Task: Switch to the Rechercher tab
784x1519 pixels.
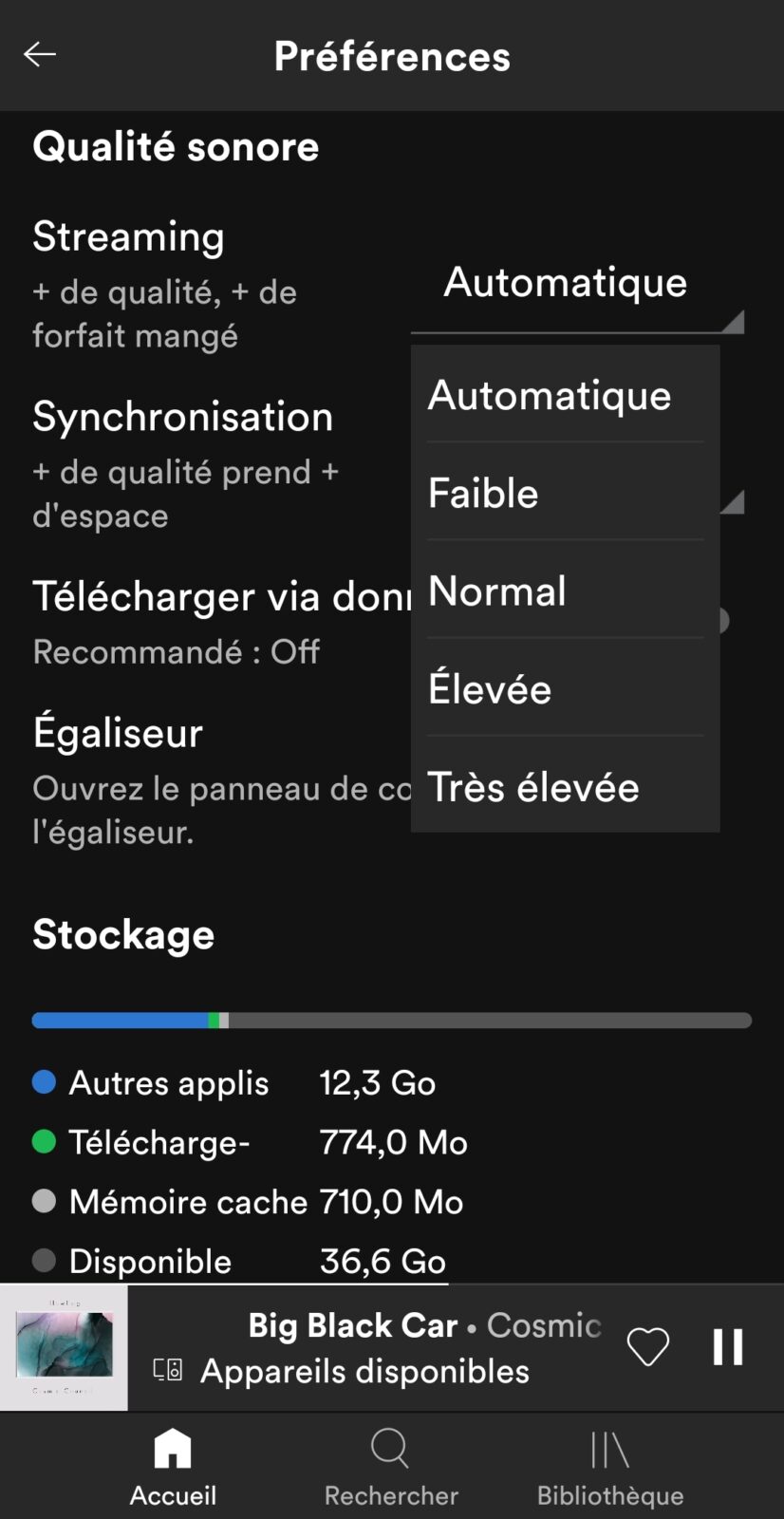Action: coord(391,1467)
